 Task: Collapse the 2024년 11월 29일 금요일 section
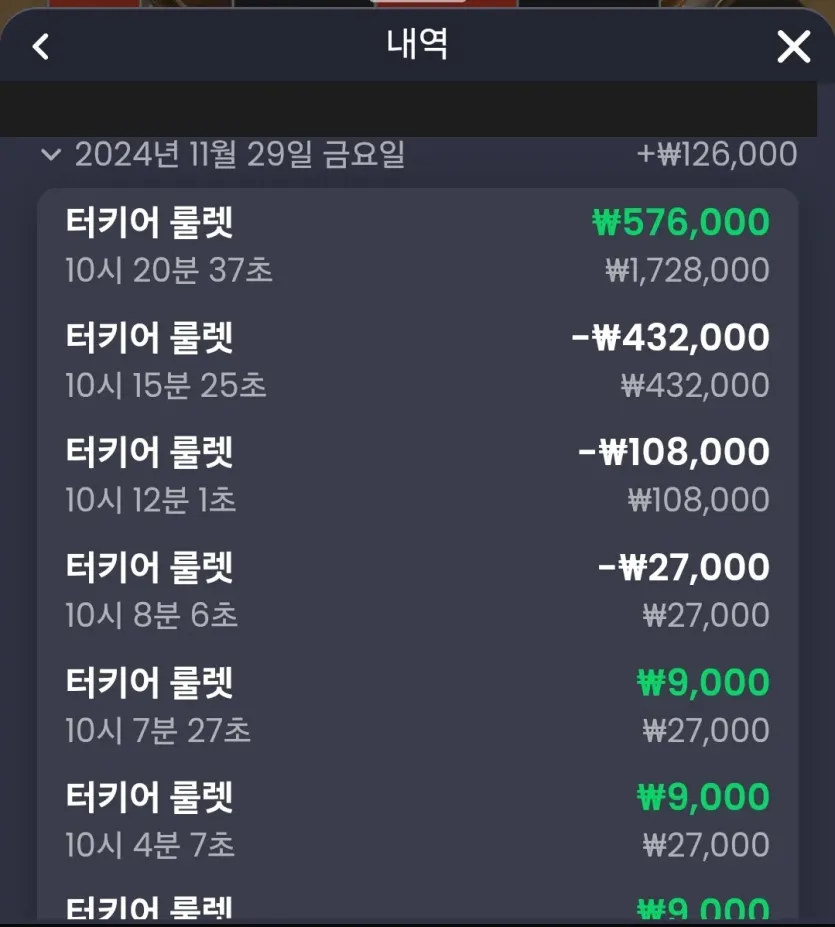click(x=50, y=155)
